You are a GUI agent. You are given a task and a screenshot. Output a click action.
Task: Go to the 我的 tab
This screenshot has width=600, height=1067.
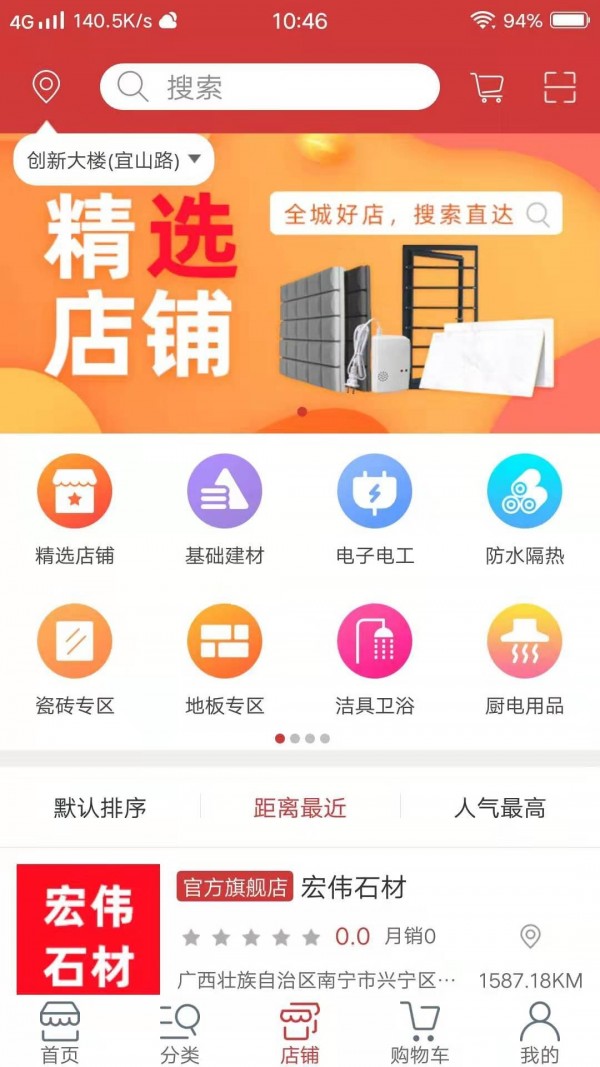(540, 1033)
